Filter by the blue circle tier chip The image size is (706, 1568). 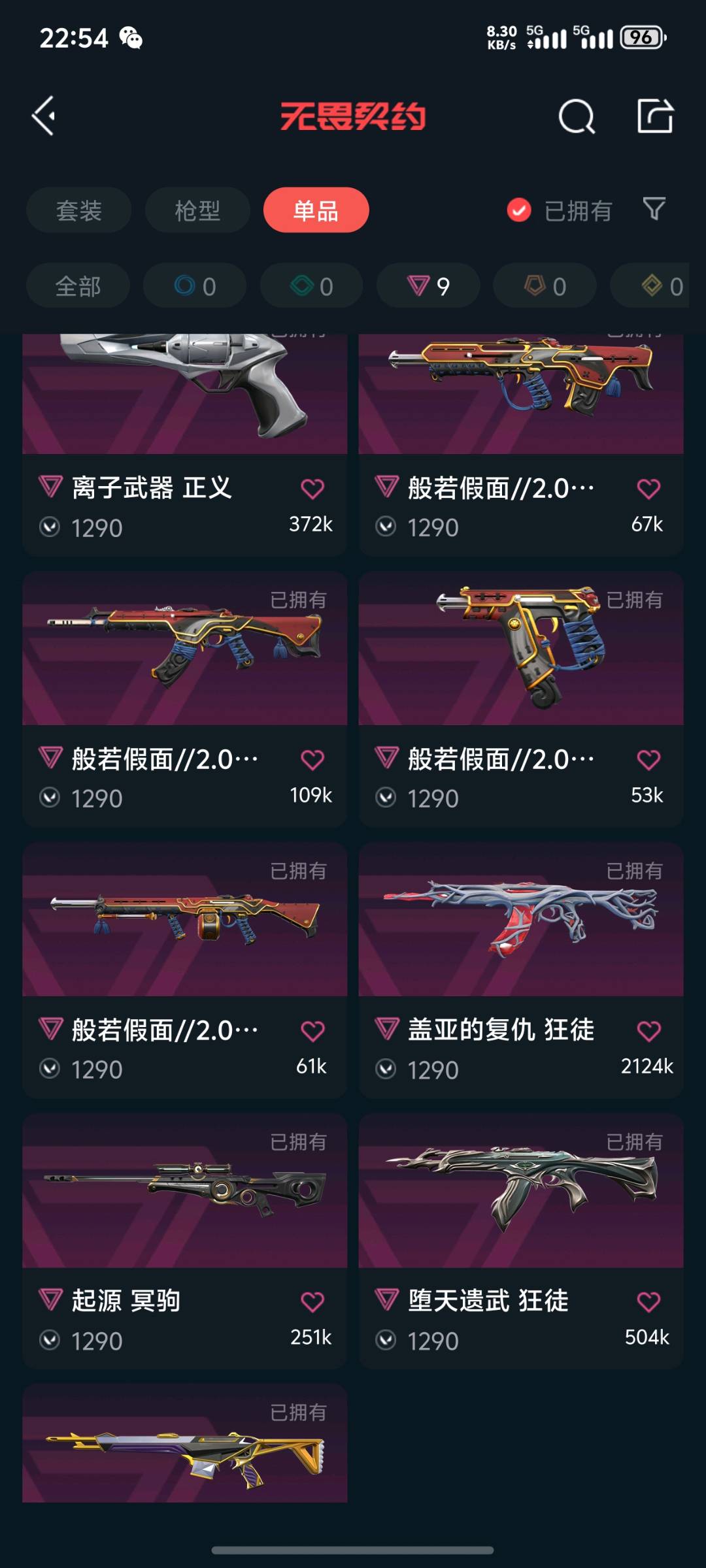click(x=195, y=286)
